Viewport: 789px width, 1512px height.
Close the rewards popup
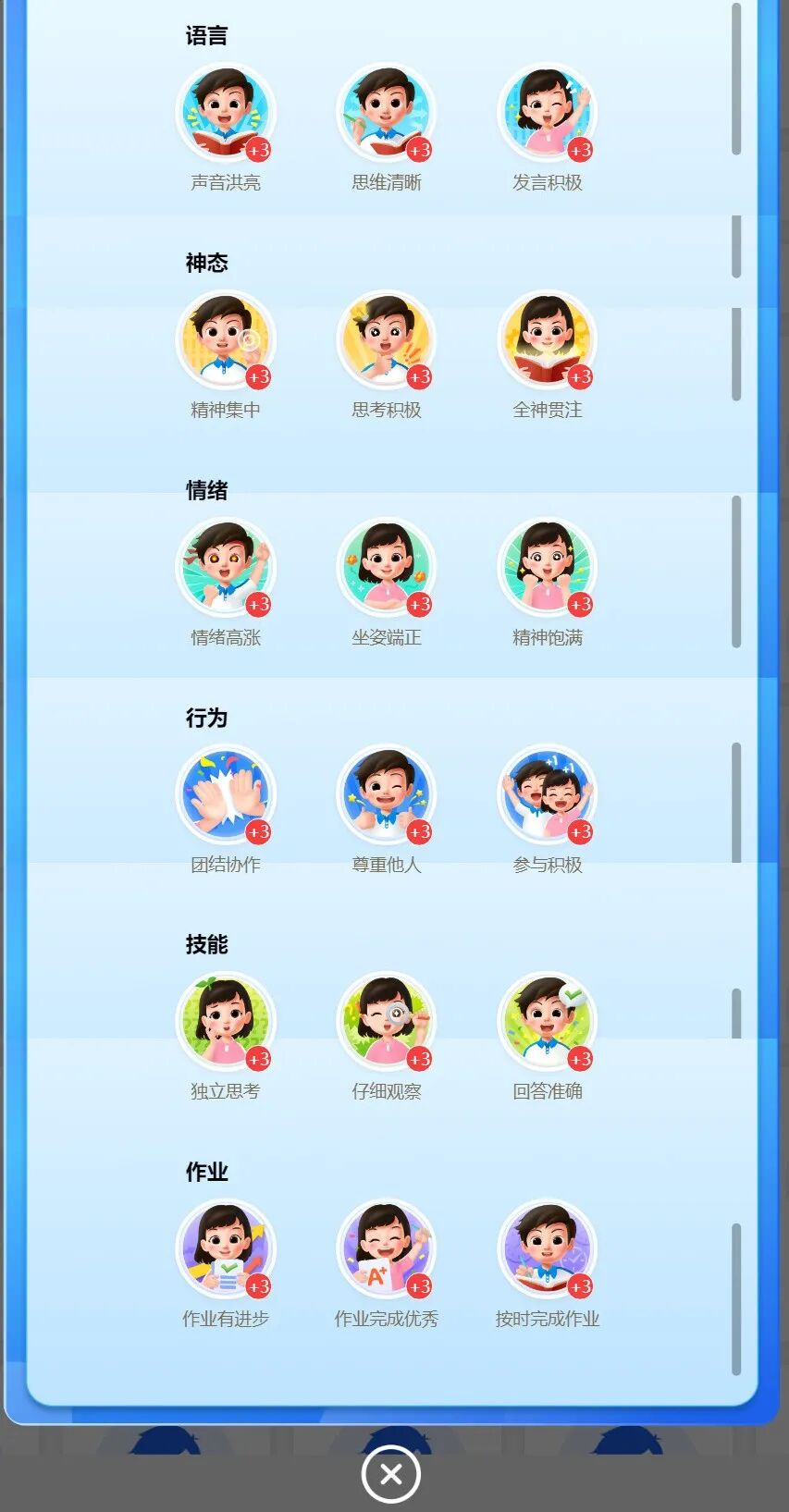click(x=390, y=1473)
